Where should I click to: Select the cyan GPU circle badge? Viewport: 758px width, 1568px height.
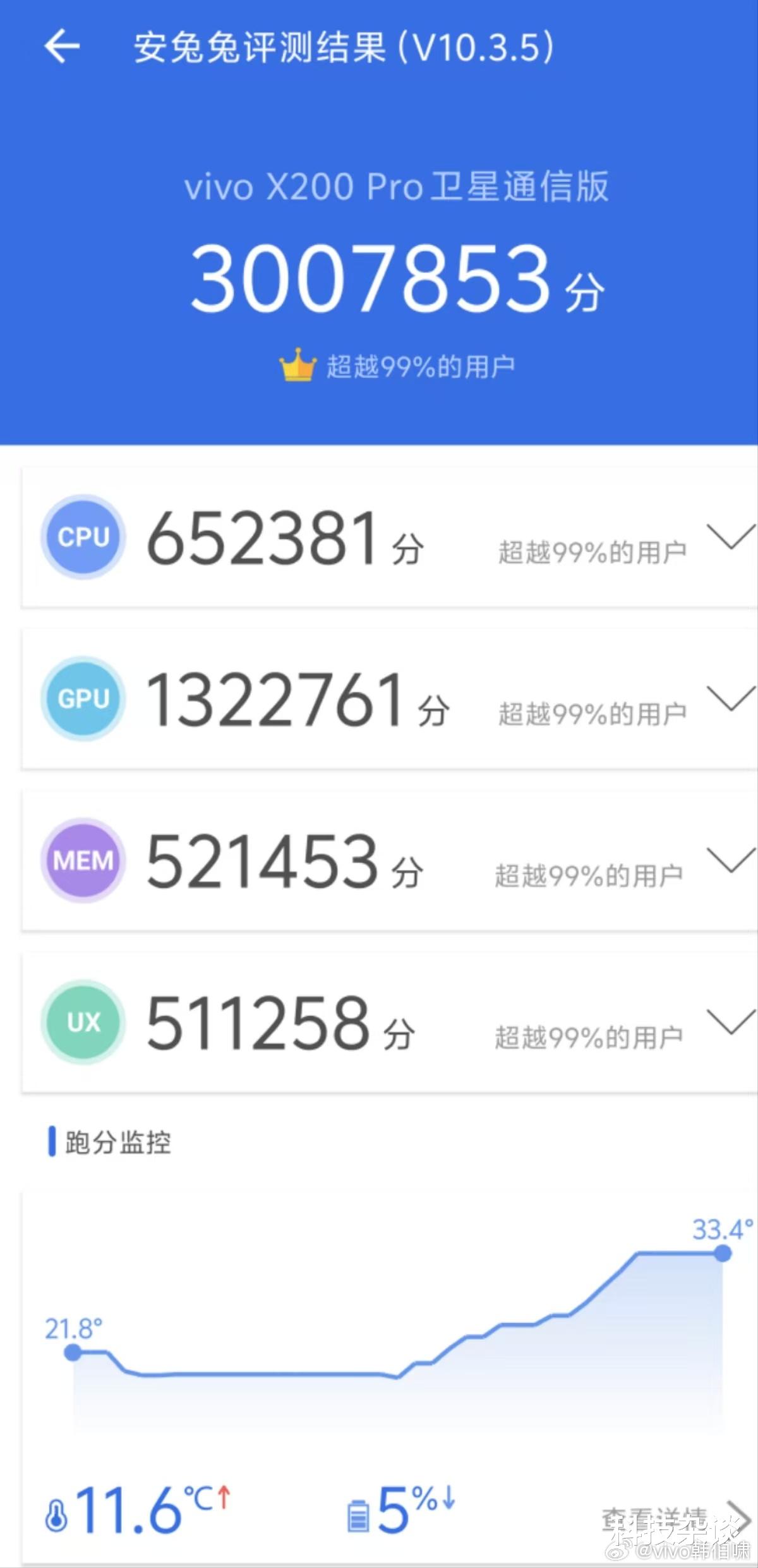point(83,699)
